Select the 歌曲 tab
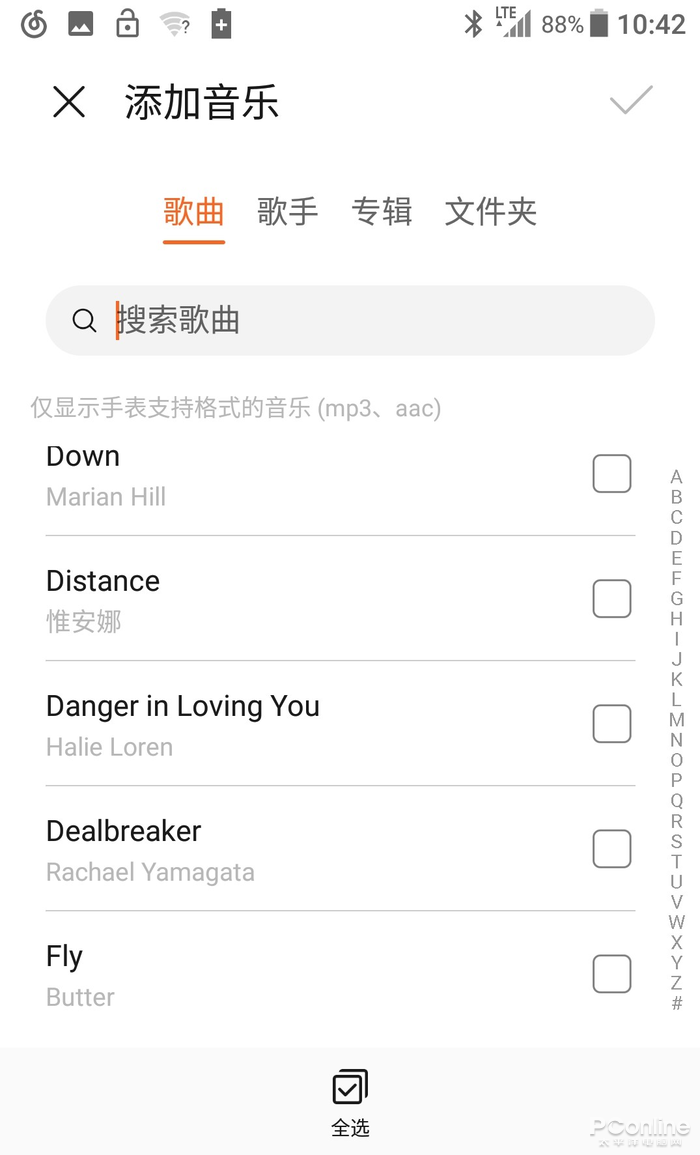The image size is (700, 1155). tap(194, 211)
